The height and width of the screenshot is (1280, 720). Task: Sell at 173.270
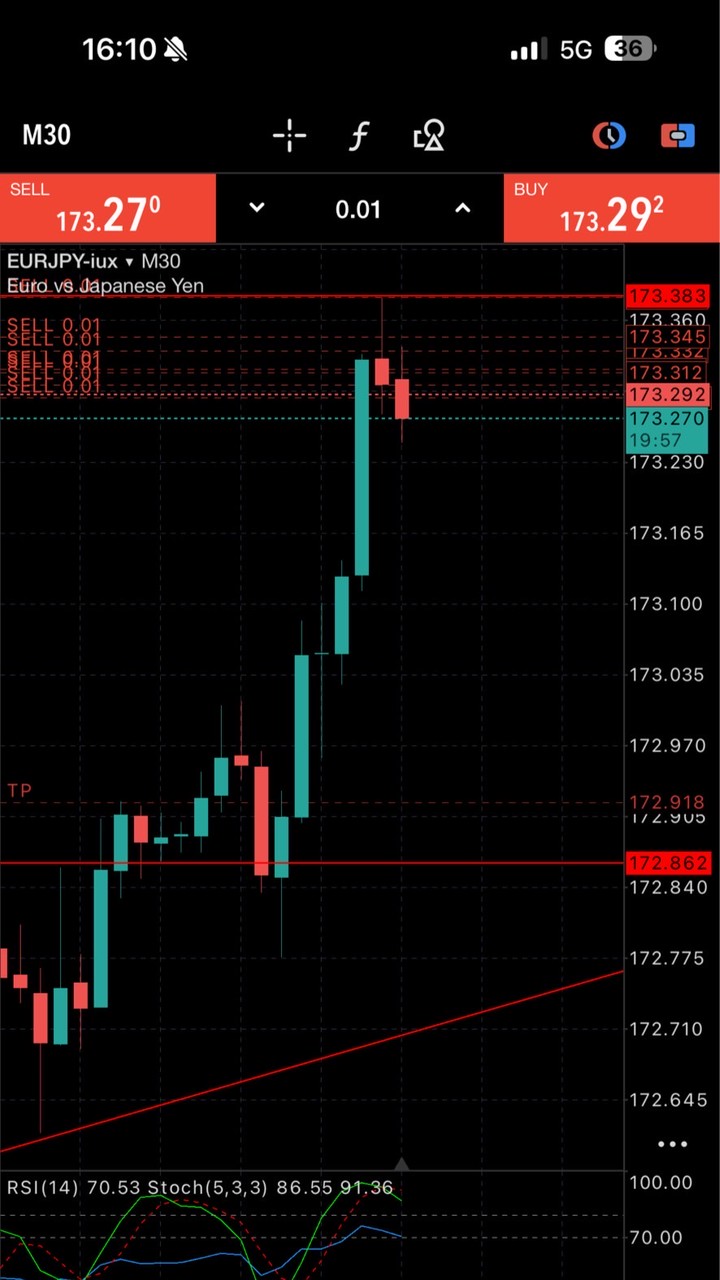(108, 208)
